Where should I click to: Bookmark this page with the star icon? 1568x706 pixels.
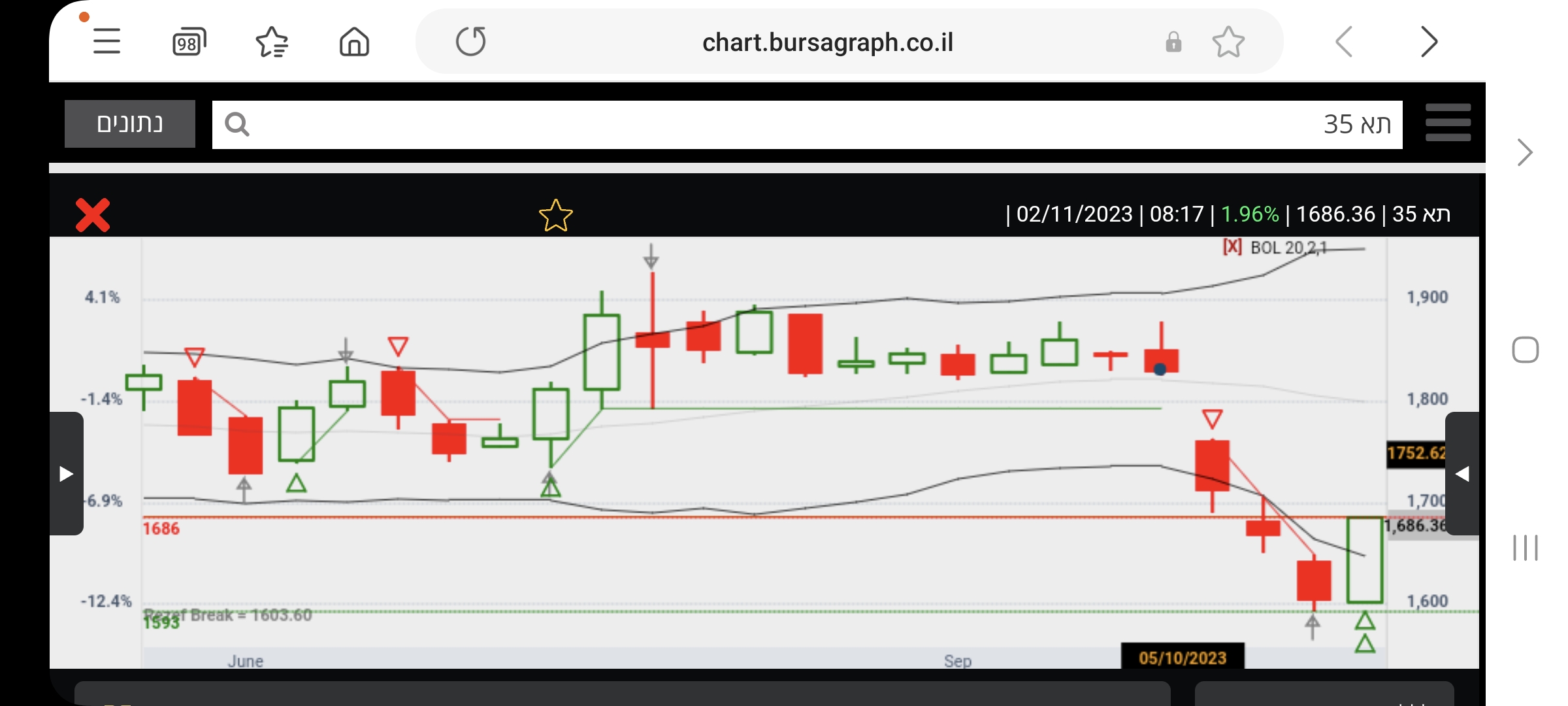pos(1228,42)
